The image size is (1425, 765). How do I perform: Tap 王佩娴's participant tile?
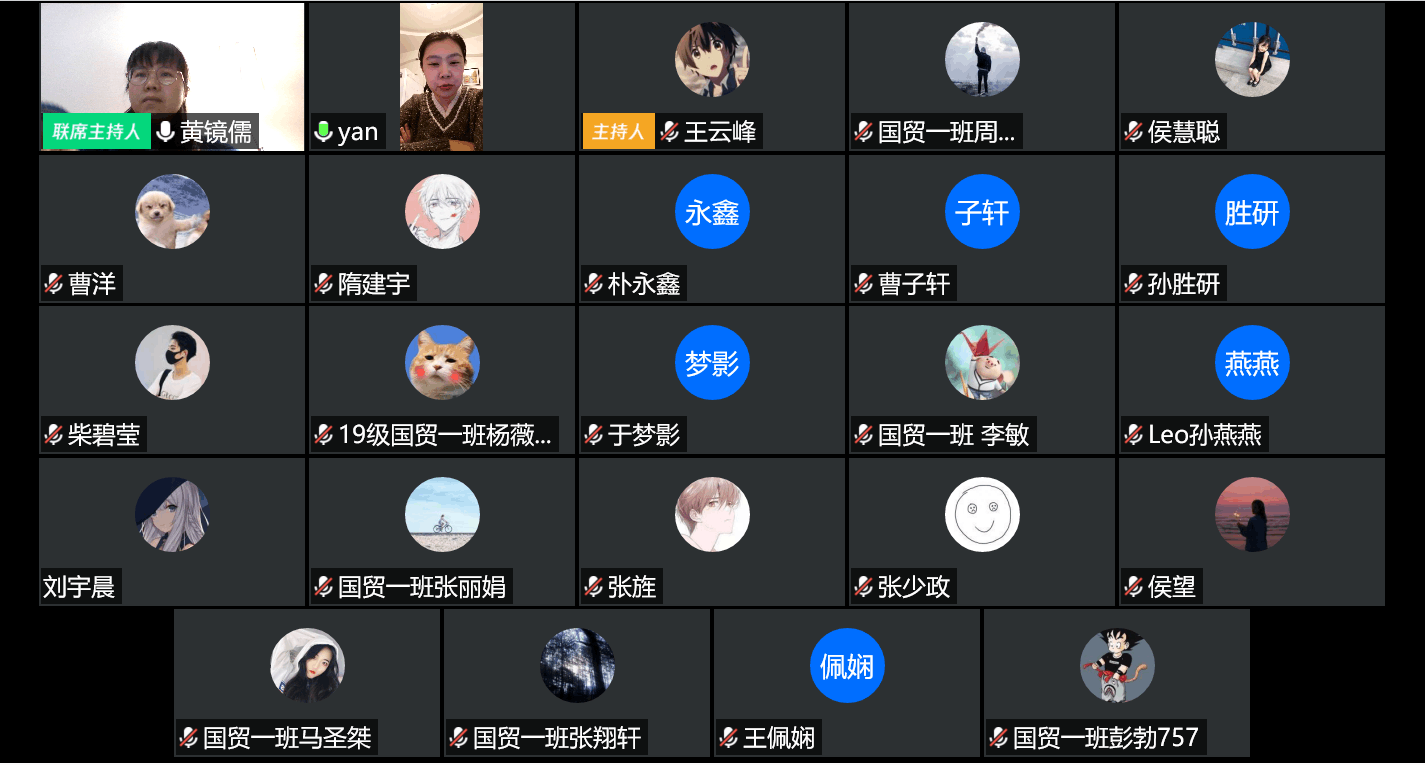tap(846, 682)
